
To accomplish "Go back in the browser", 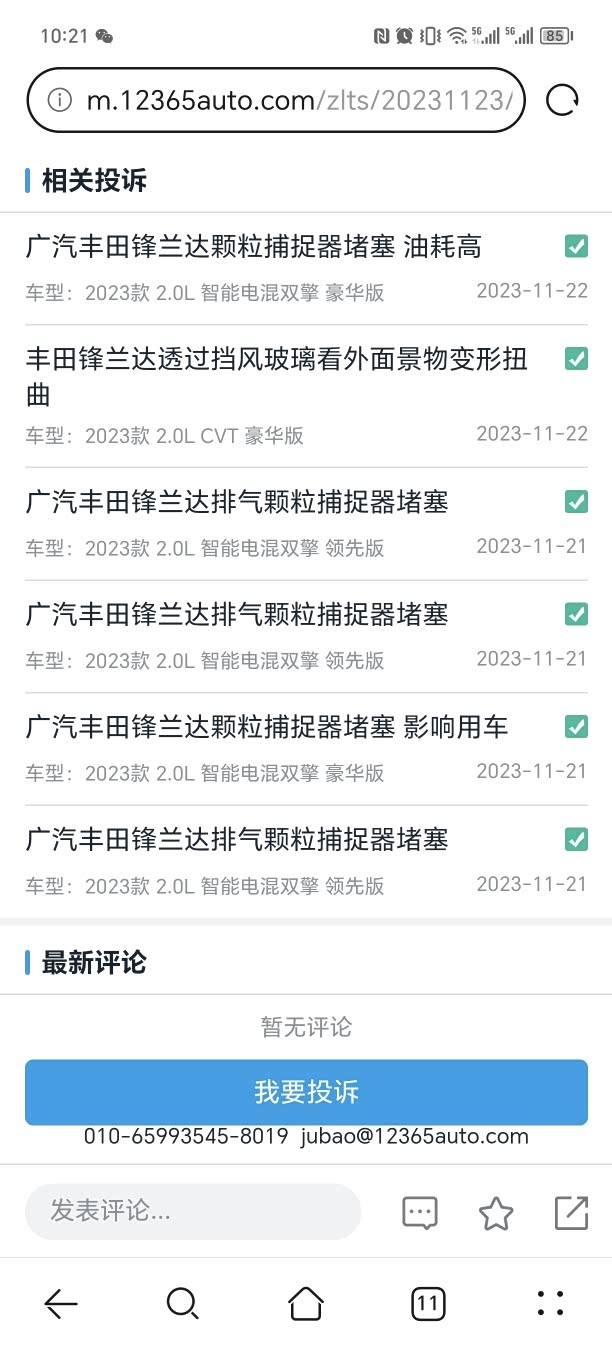I will pyautogui.click(x=61, y=1303).
